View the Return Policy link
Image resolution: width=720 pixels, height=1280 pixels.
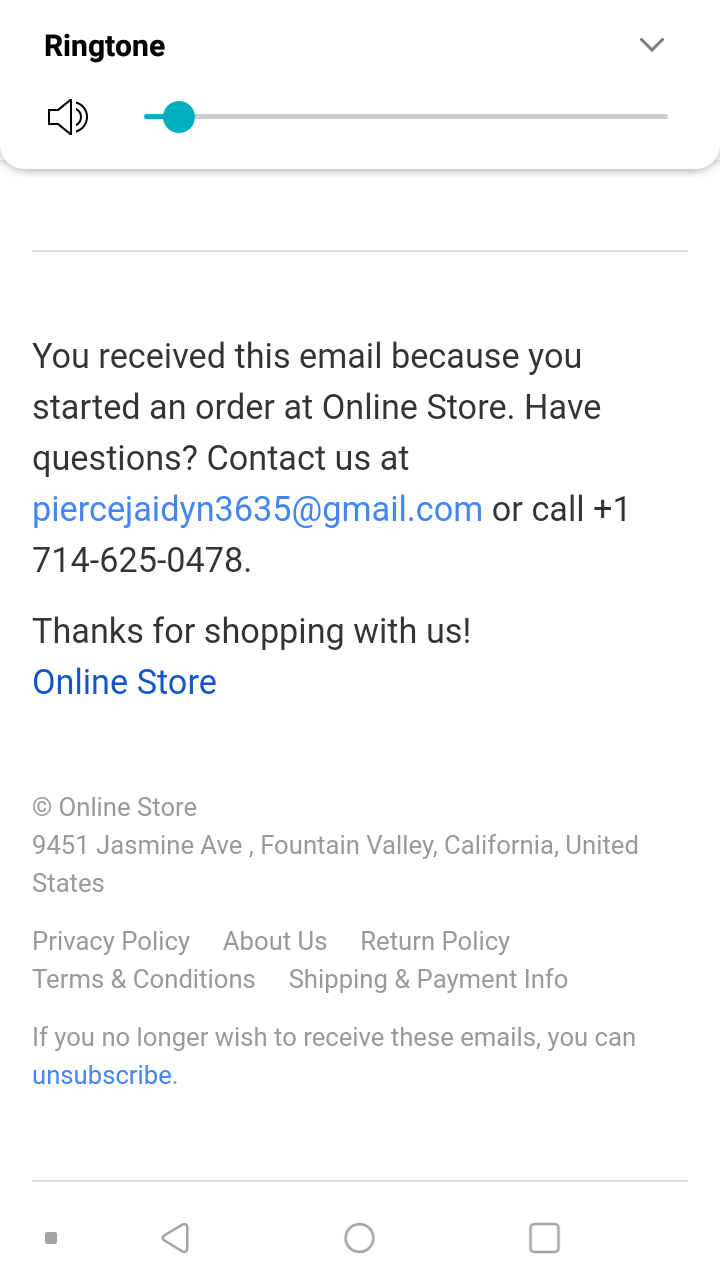pos(435,941)
